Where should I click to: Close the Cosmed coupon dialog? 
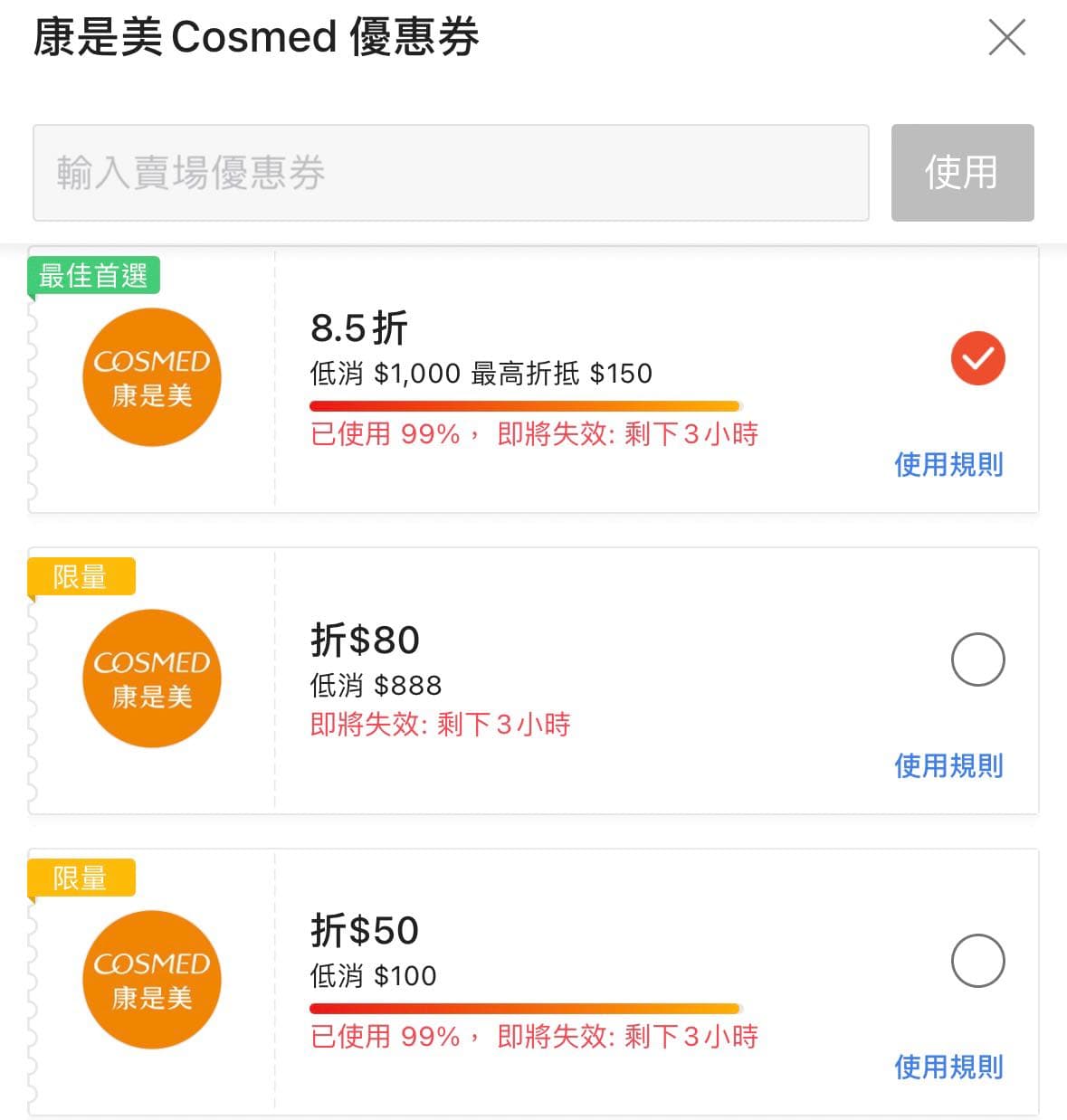[x=1006, y=38]
